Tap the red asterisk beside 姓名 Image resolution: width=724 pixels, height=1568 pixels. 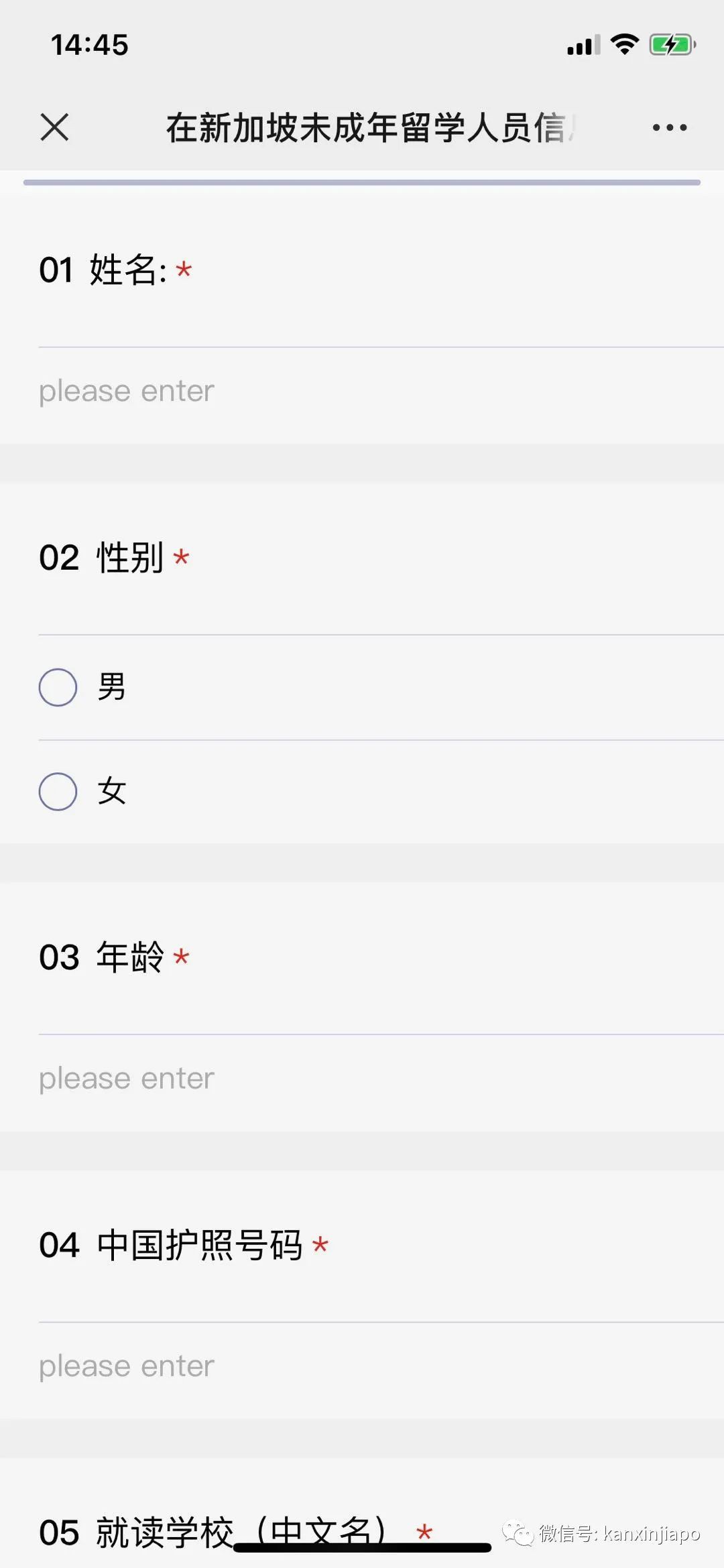[x=184, y=270]
